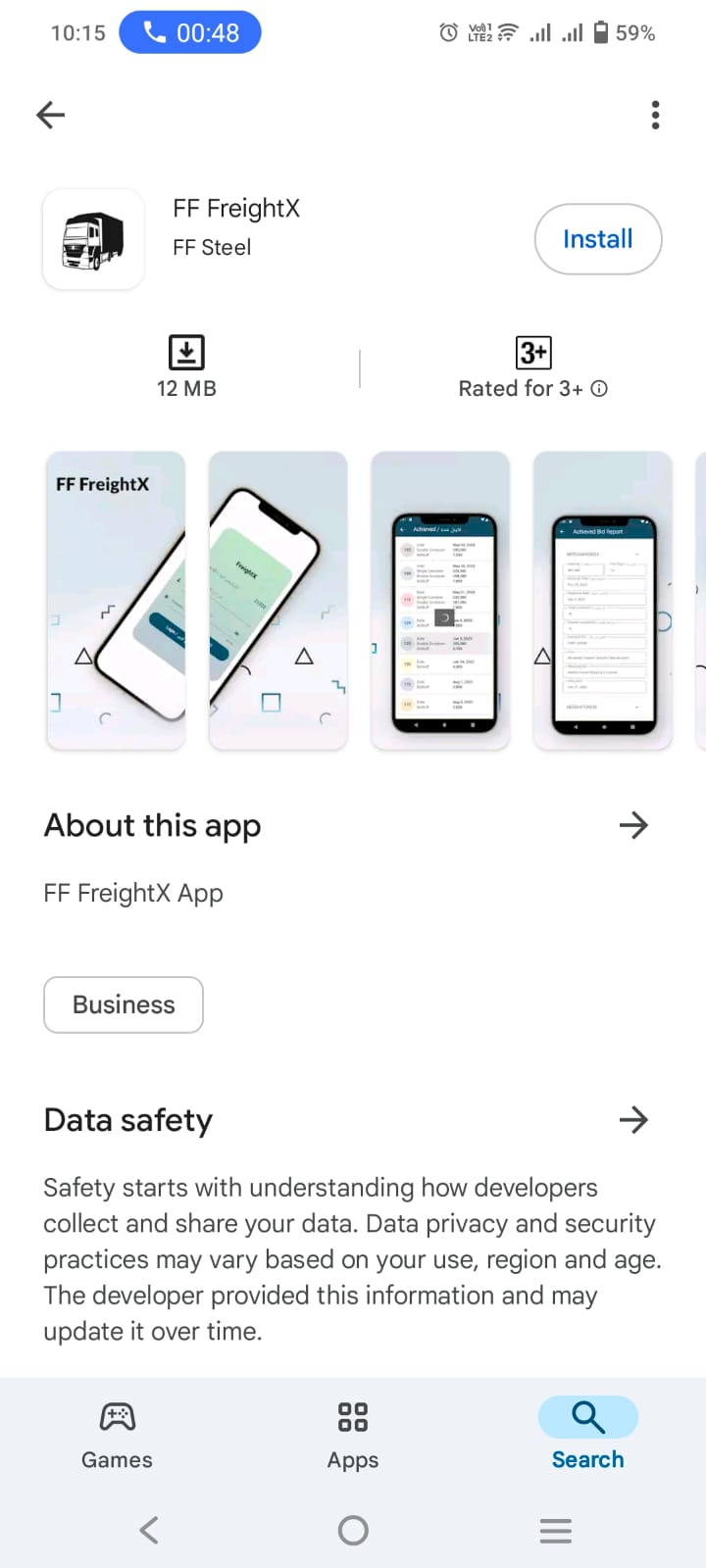Go back using the arrow at top left

pyautogui.click(x=50, y=115)
